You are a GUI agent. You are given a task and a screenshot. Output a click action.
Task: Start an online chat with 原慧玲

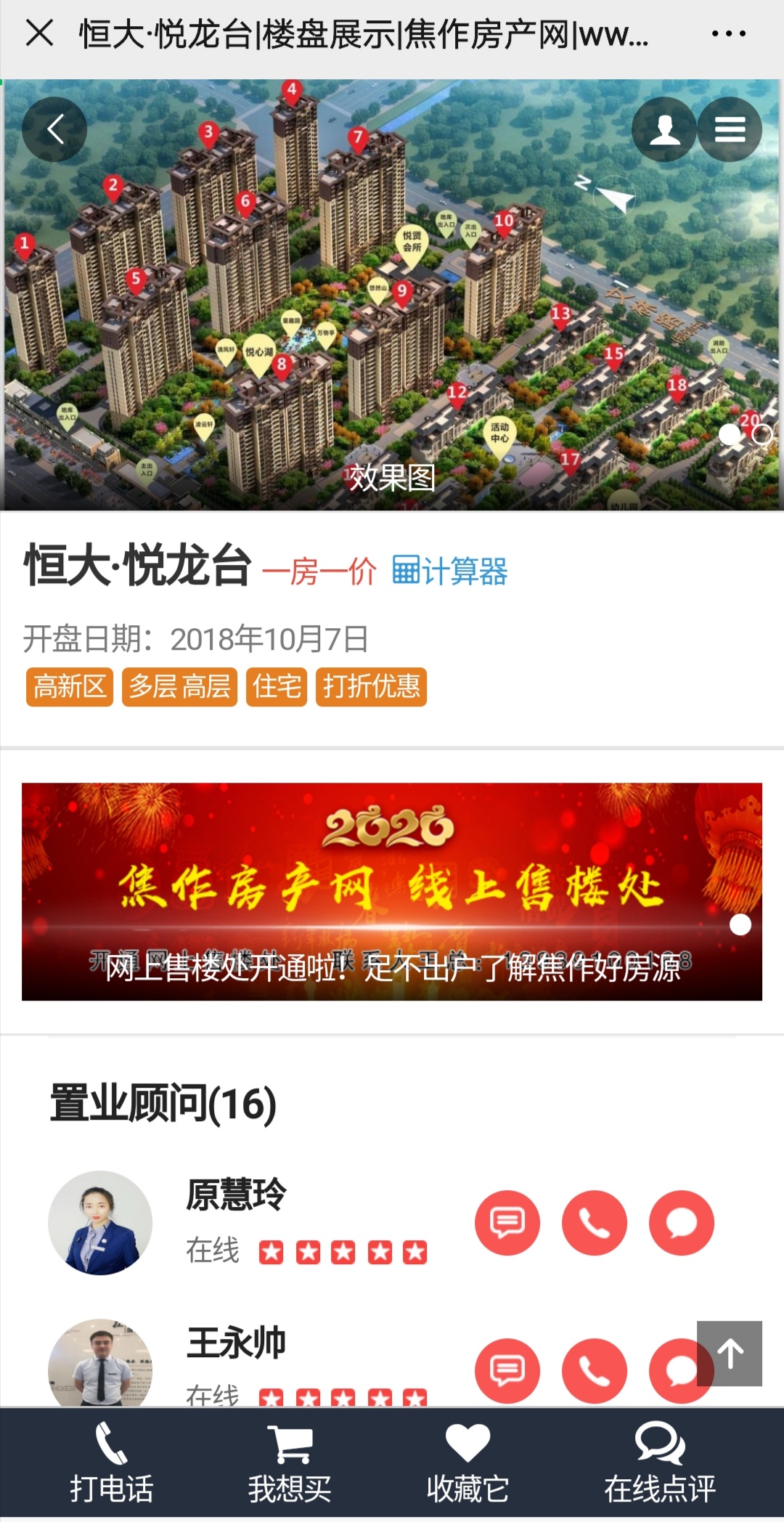click(682, 1223)
